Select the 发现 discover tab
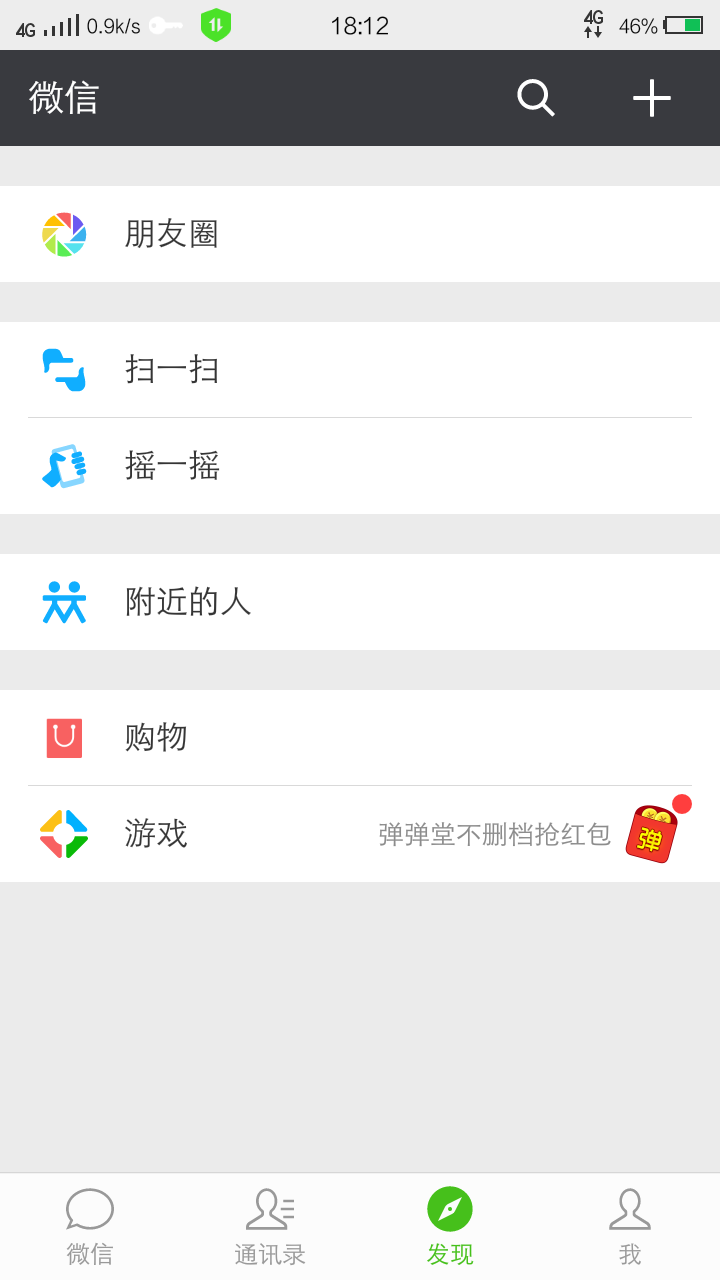 (450, 1227)
